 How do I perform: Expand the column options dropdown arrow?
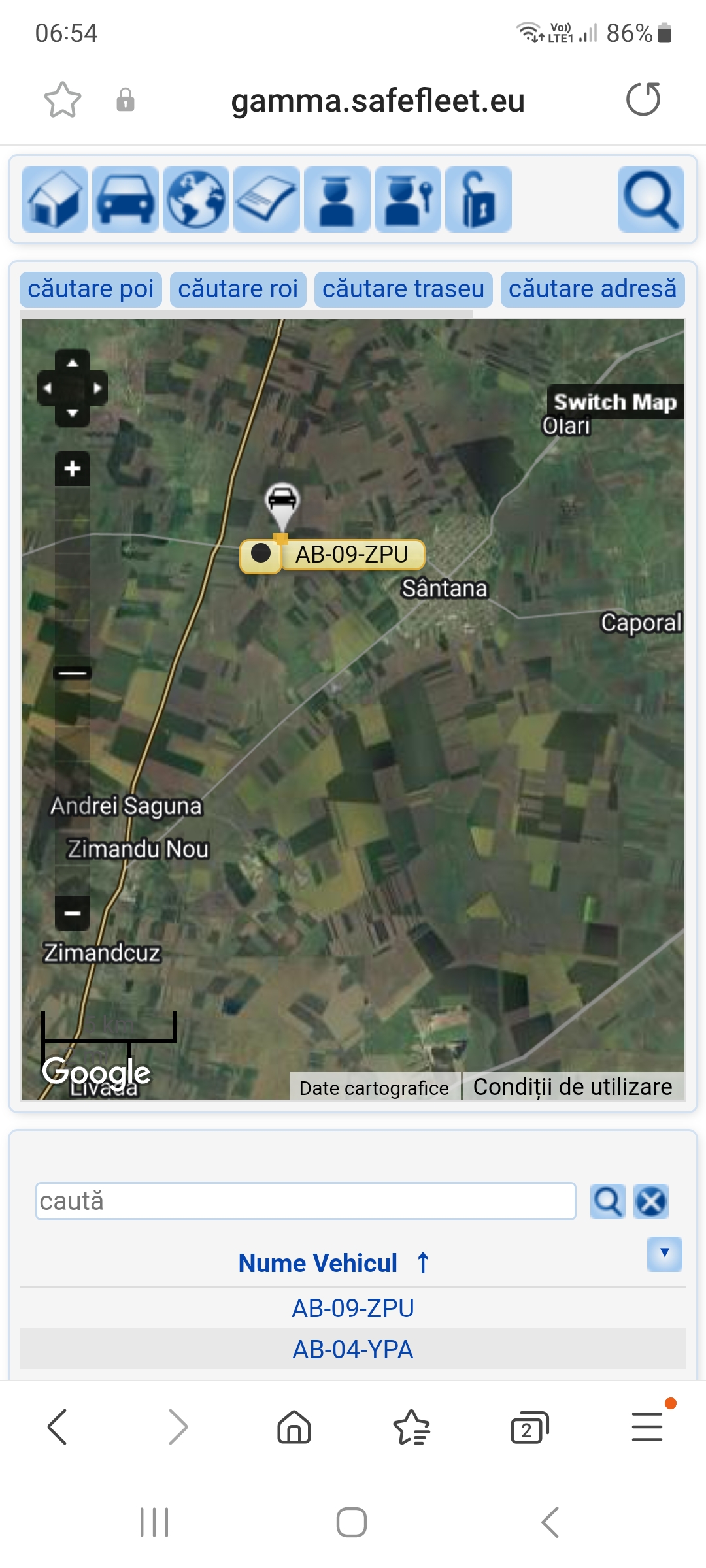664,1253
